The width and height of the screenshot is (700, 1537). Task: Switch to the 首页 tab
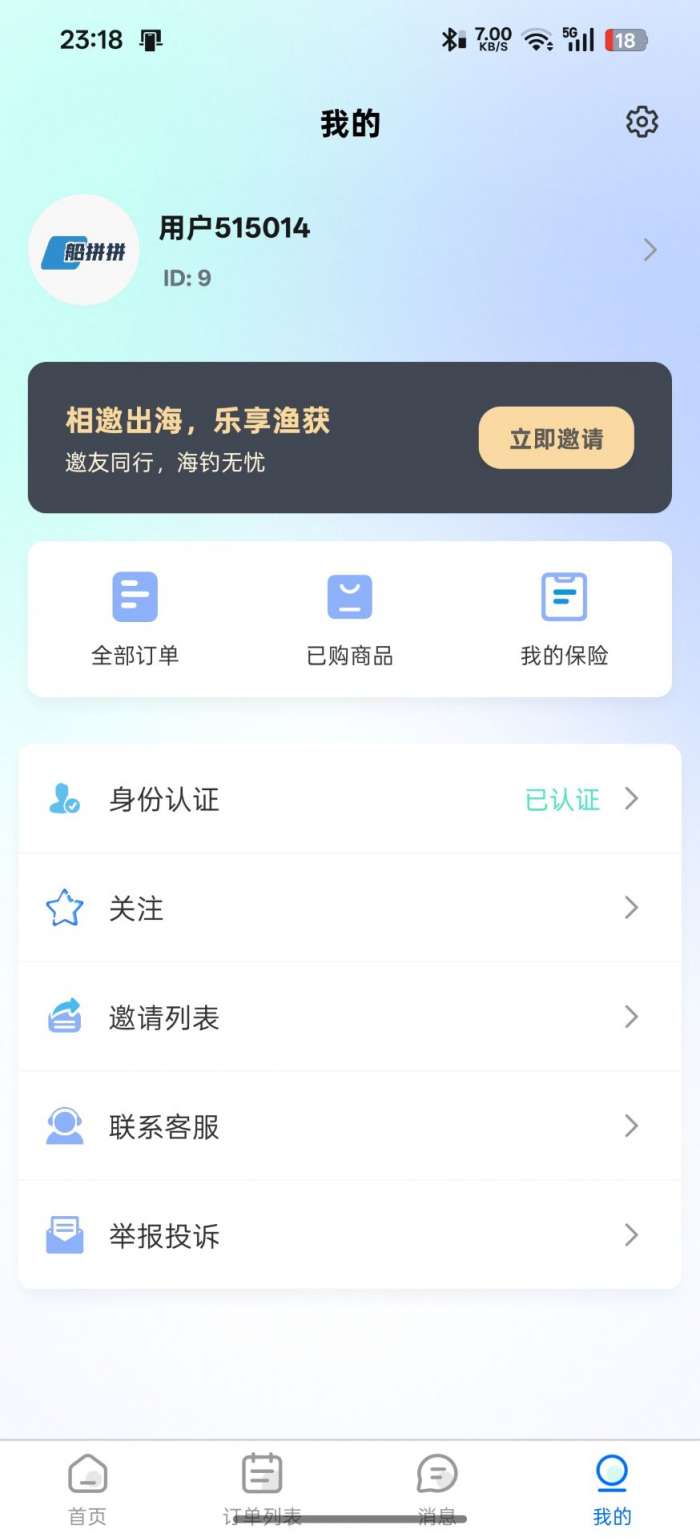pyautogui.click(x=88, y=1488)
